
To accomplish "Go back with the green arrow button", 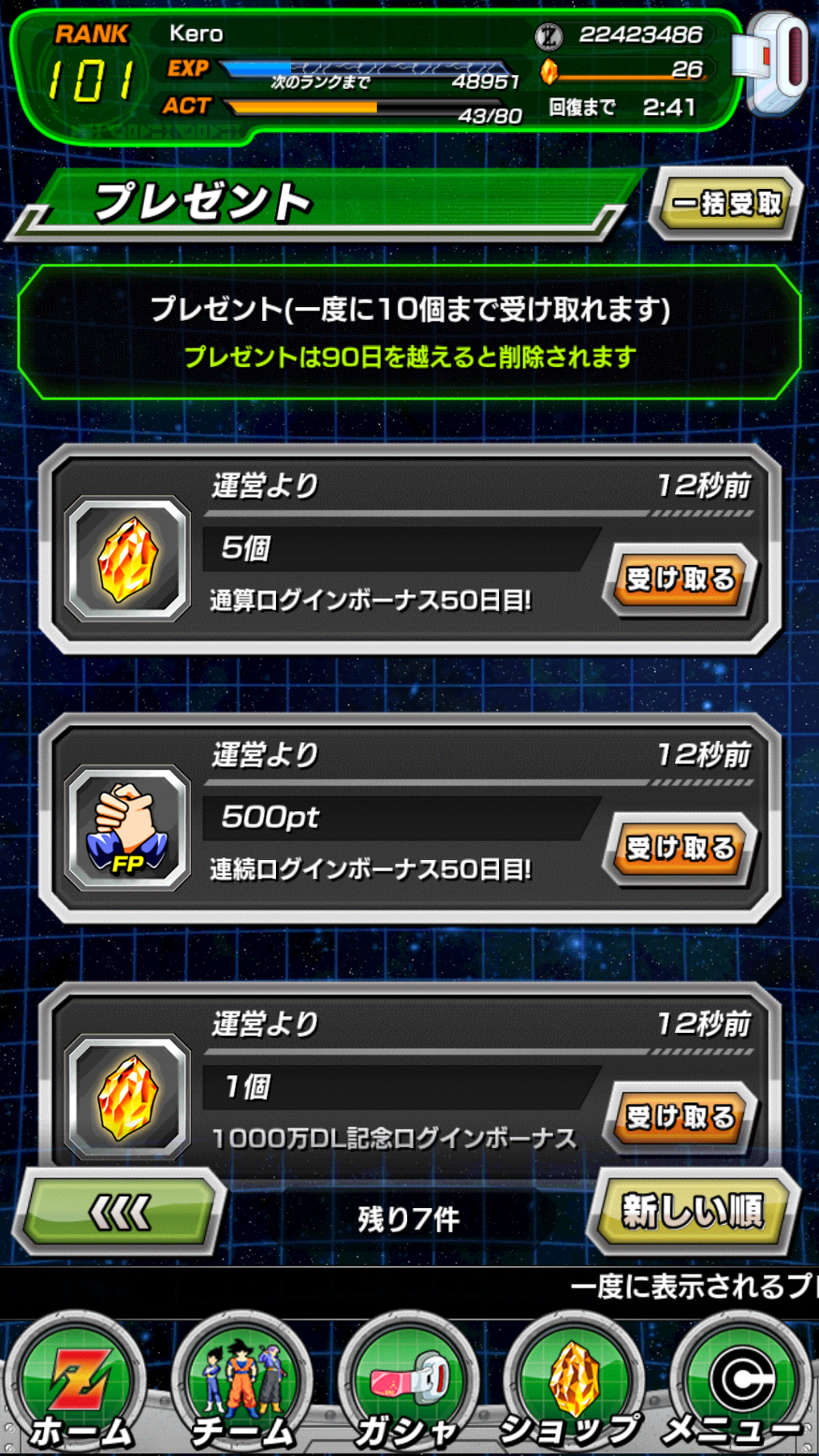I will coord(120,1212).
